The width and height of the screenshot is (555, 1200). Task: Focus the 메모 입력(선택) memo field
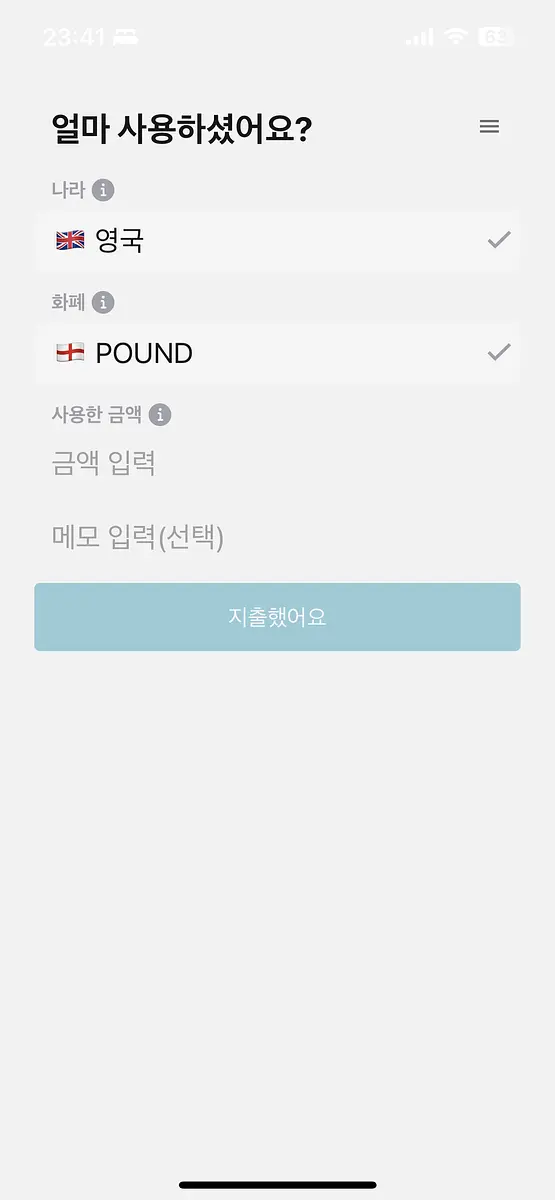(x=277, y=538)
